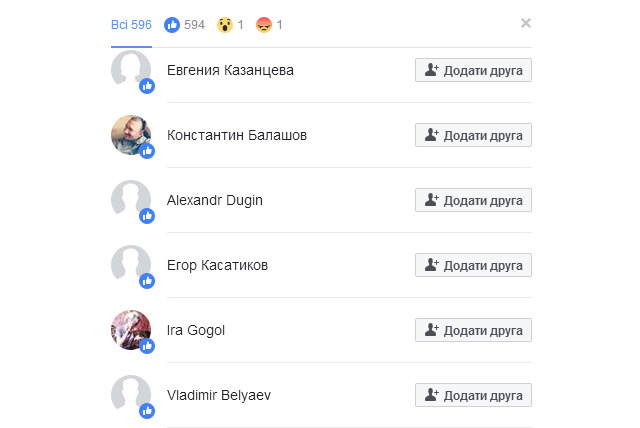
Task: Open Константин Балашов's profile picture
Action: tap(131, 135)
